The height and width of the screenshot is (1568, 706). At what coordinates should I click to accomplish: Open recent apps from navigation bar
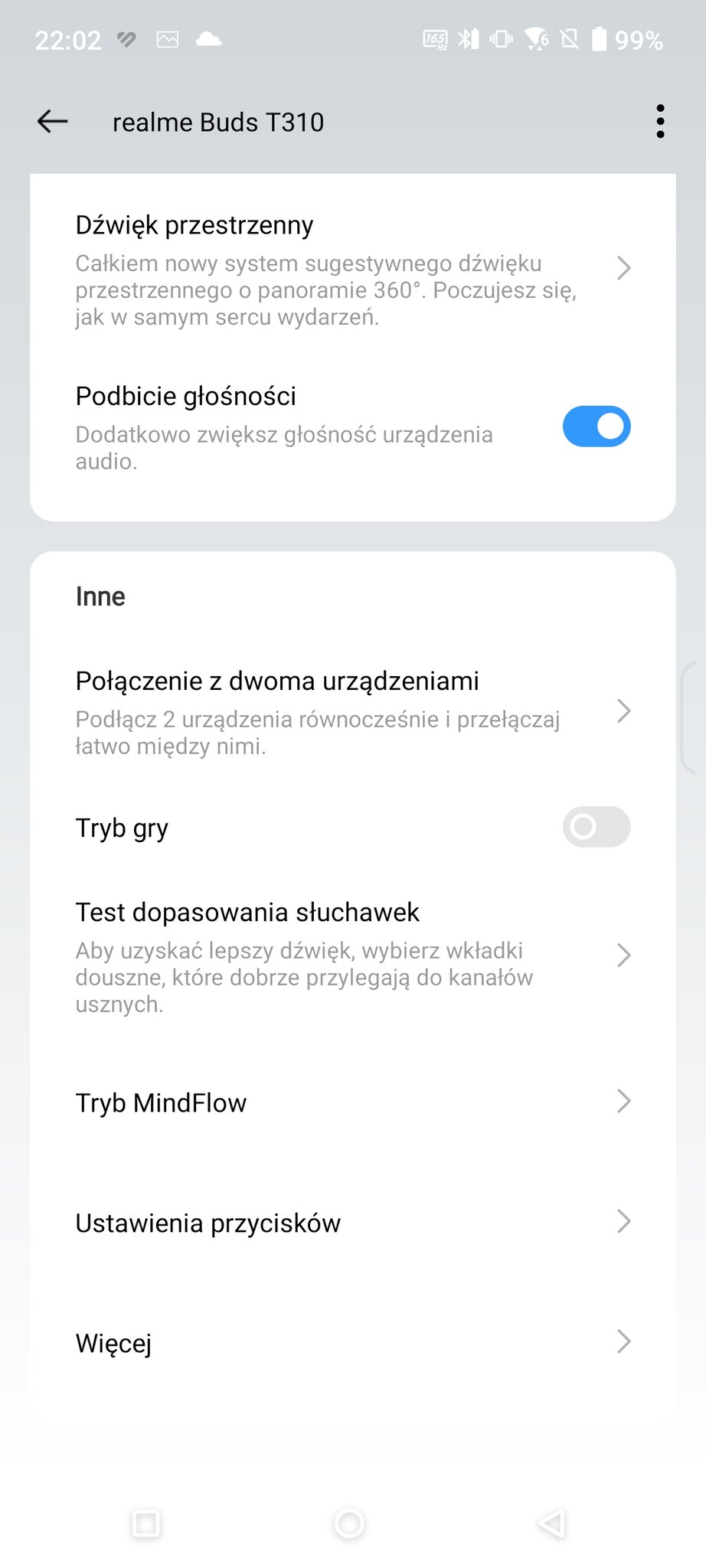coord(145,1523)
